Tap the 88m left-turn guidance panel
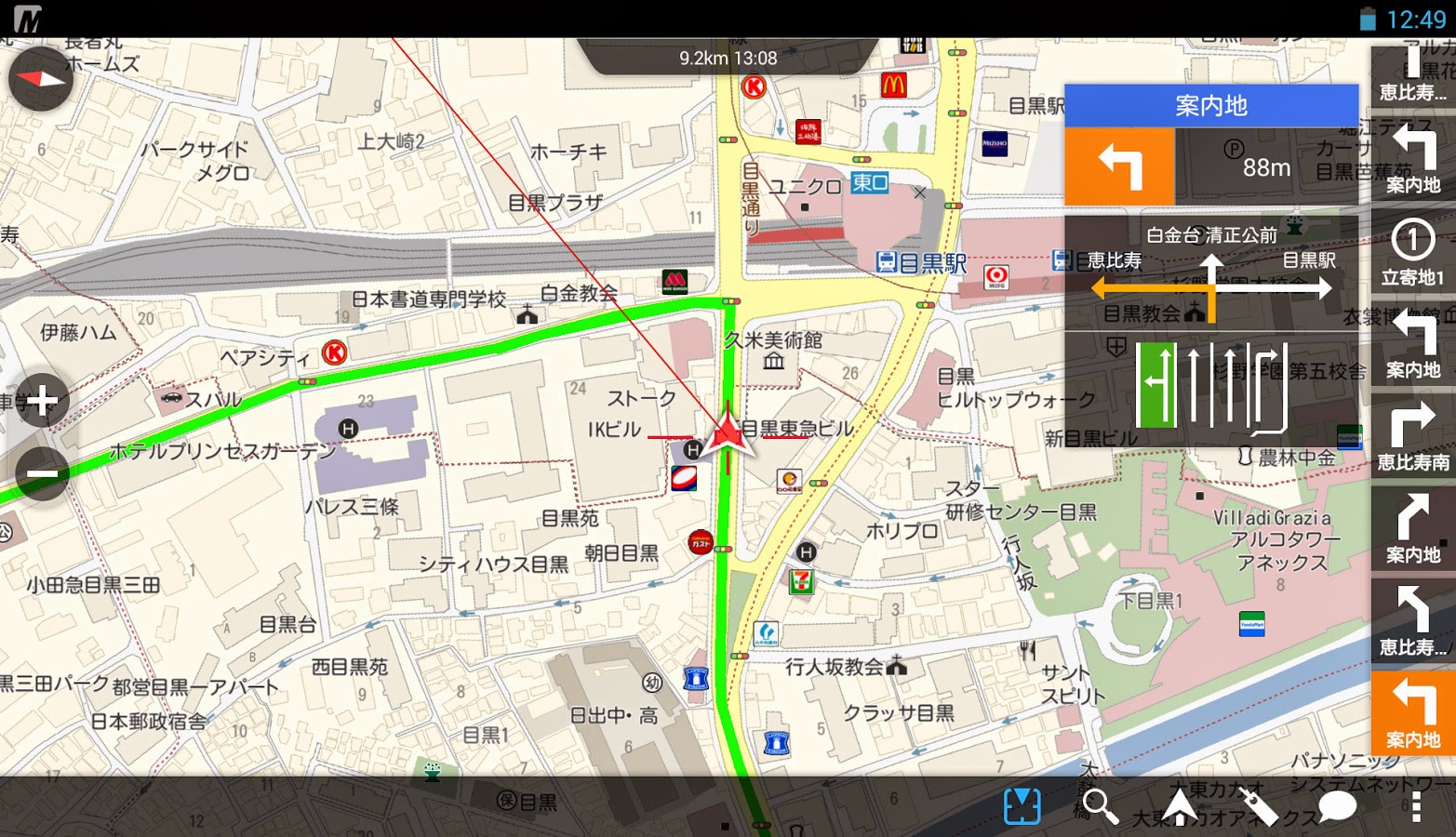Screen dimensions: 1456x837 point(1211,166)
